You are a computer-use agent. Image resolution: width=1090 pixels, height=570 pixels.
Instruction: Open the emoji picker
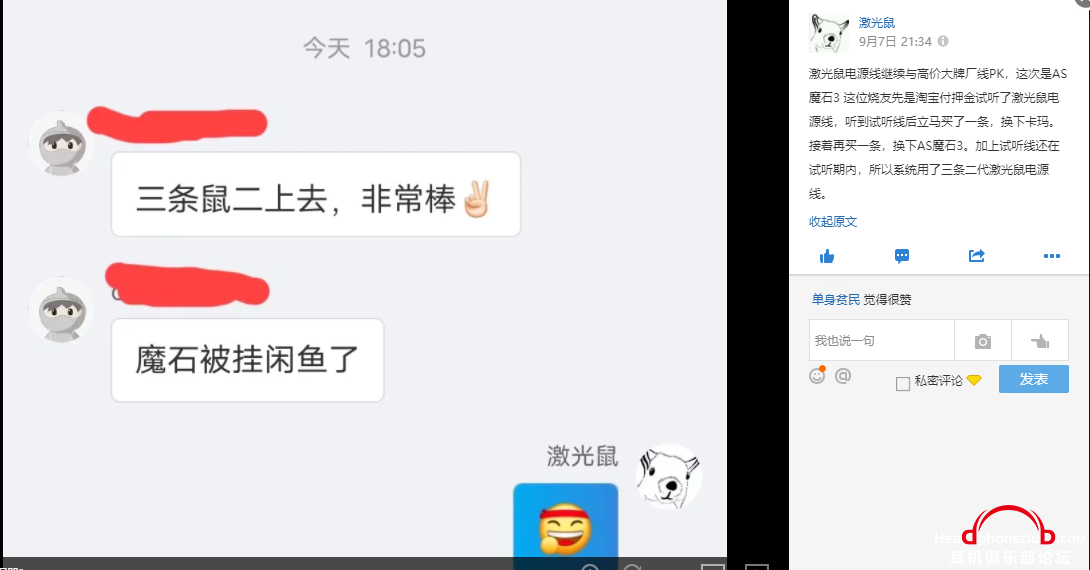click(x=818, y=377)
